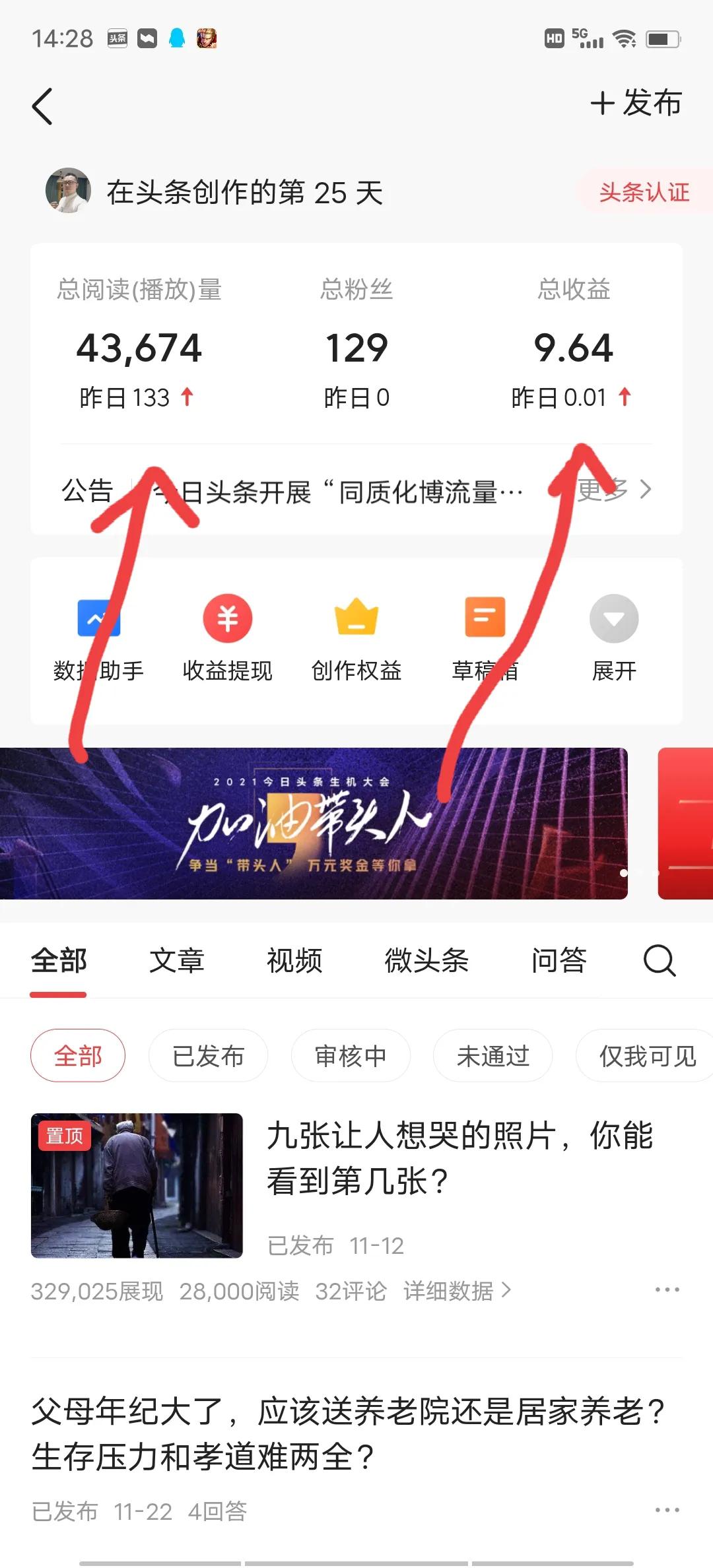Viewport: 713px width, 1568px height.
Task: Expand 详细数据 for the pinned article
Action: click(x=456, y=1290)
